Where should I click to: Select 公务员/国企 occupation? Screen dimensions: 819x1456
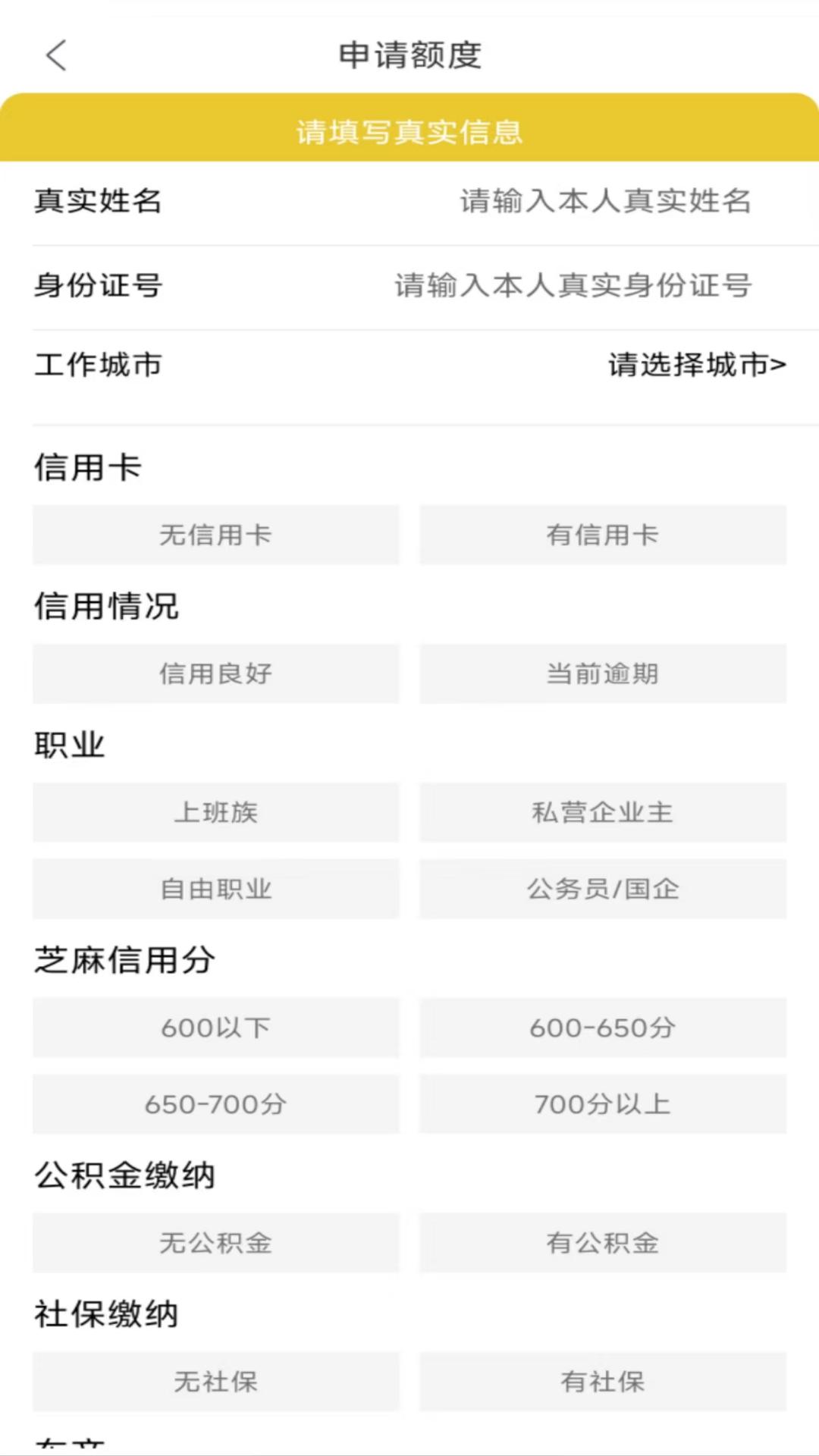pos(603,889)
